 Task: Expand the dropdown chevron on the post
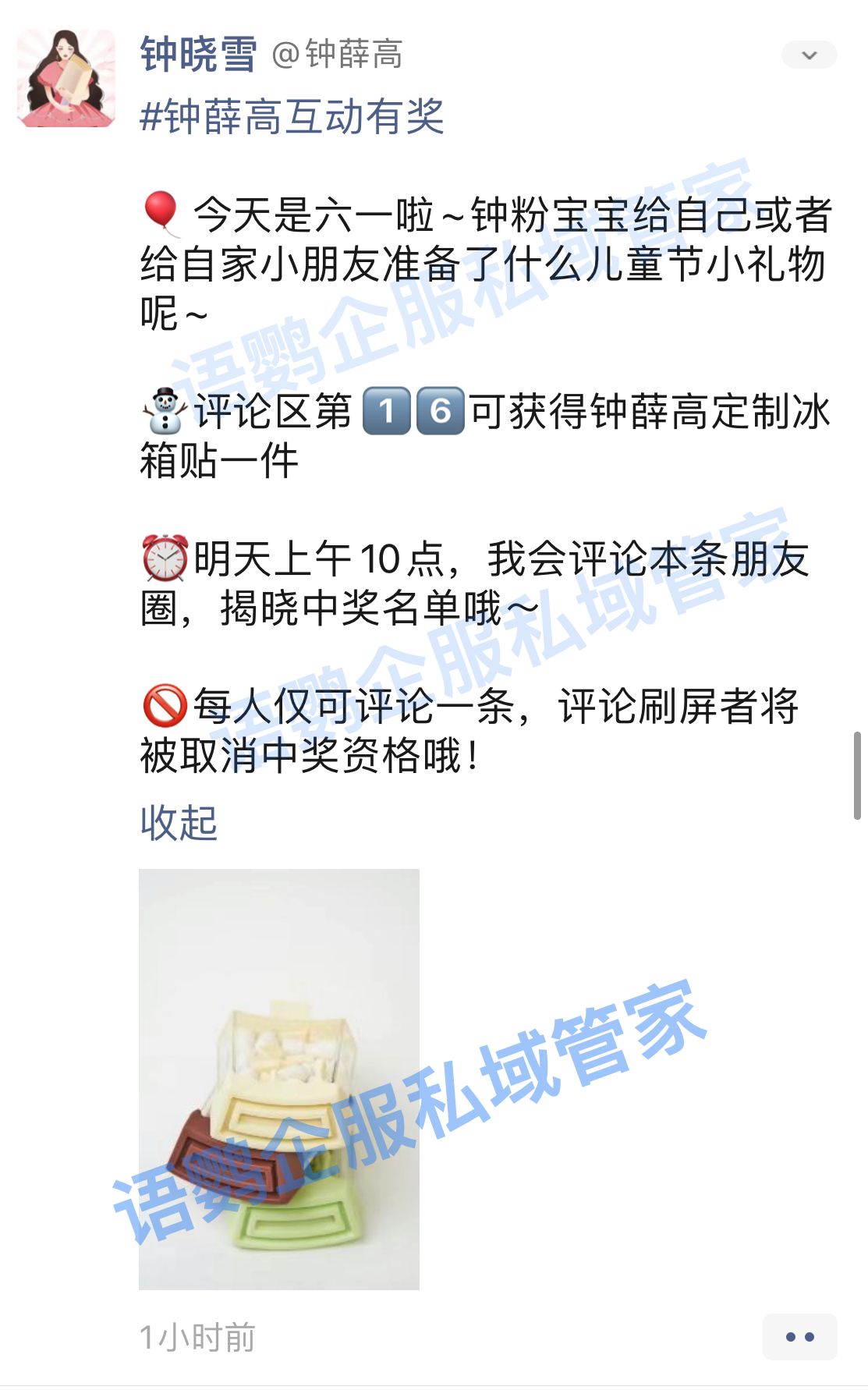pyautogui.click(x=809, y=55)
